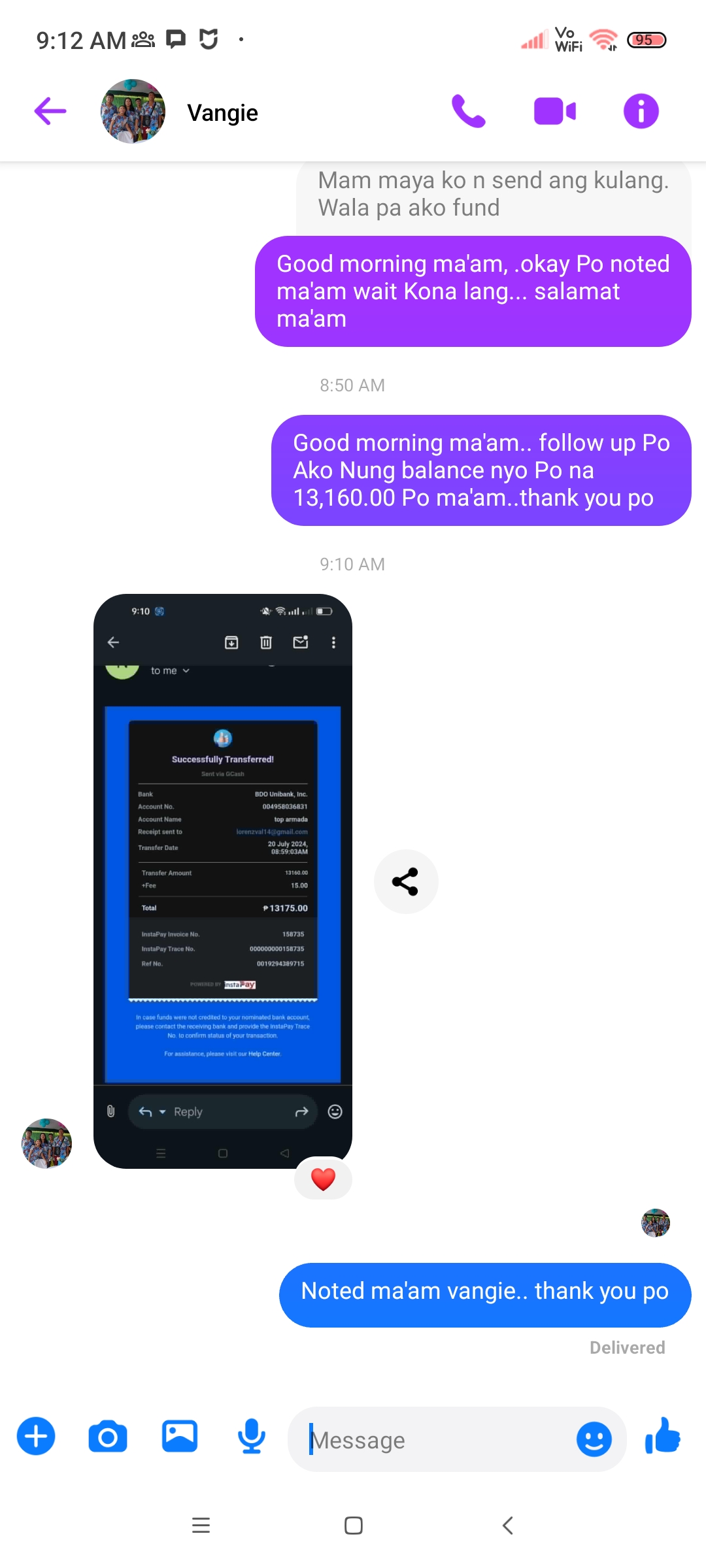Focus the Message text field
Image resolution: width=706 pixels, height=1568 pixels.
431,1440
